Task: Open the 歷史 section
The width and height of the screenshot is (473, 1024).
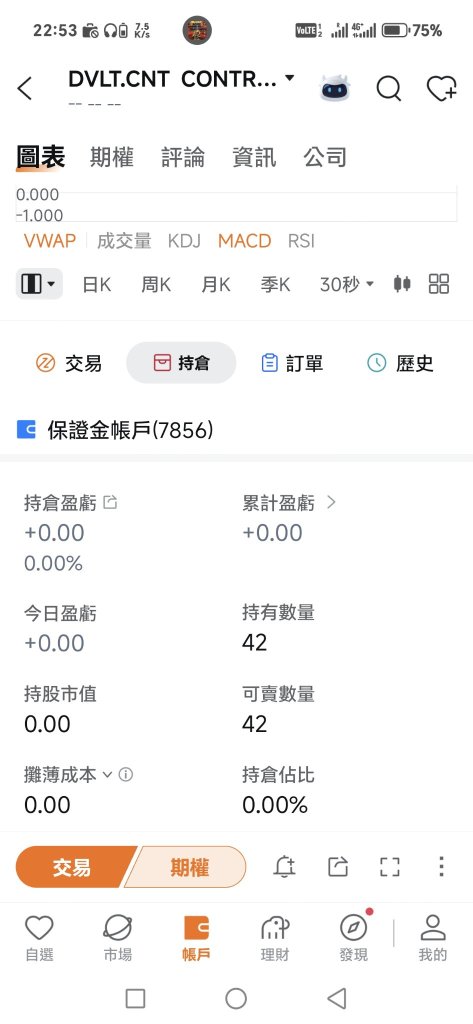Action: click(x=400, y=363)
